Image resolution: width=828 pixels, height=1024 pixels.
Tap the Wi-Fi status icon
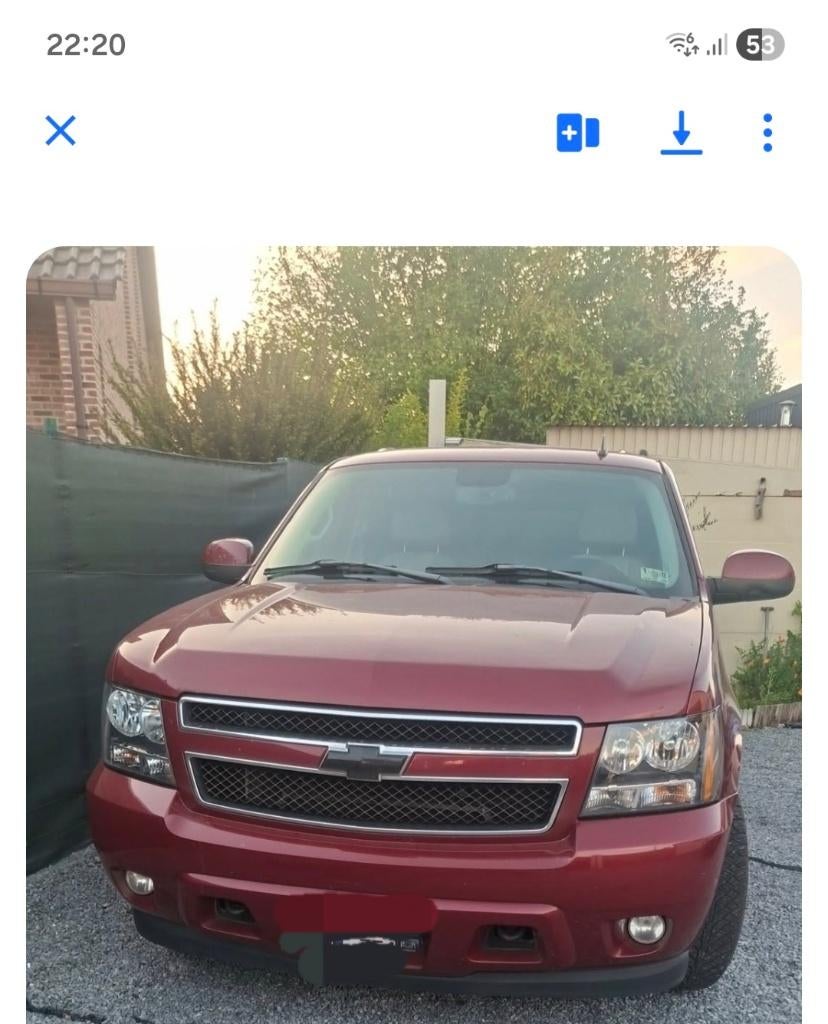683,44
